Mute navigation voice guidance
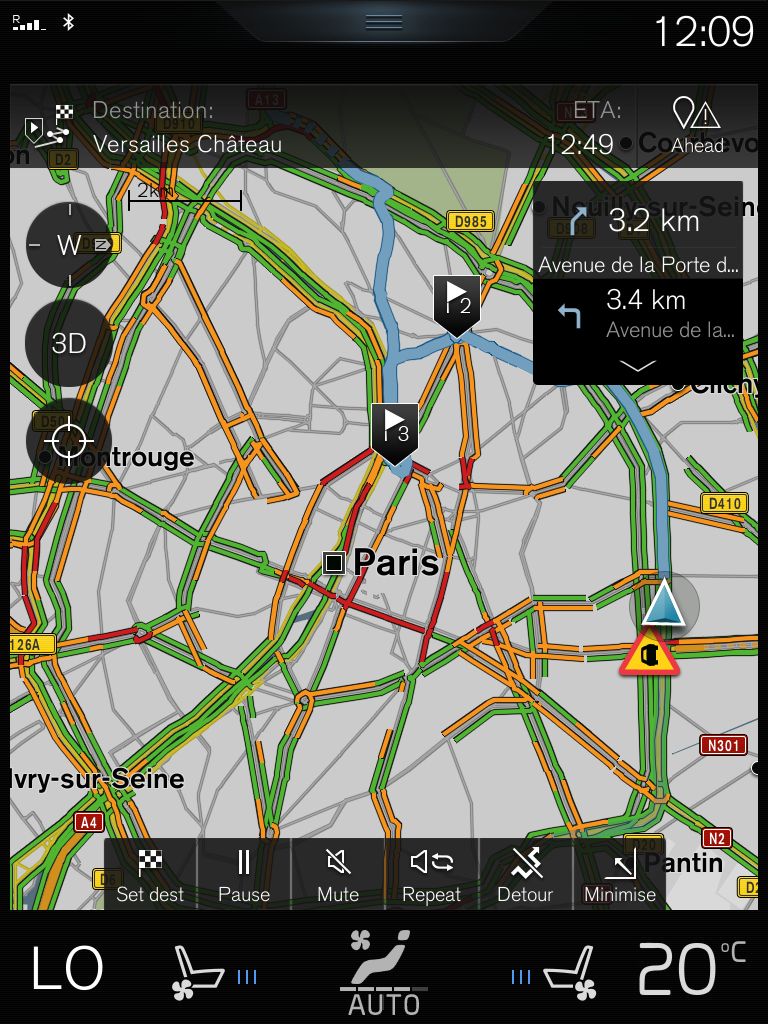The width and height of the screenshot is (768, 1024). (x=338, y=875)
